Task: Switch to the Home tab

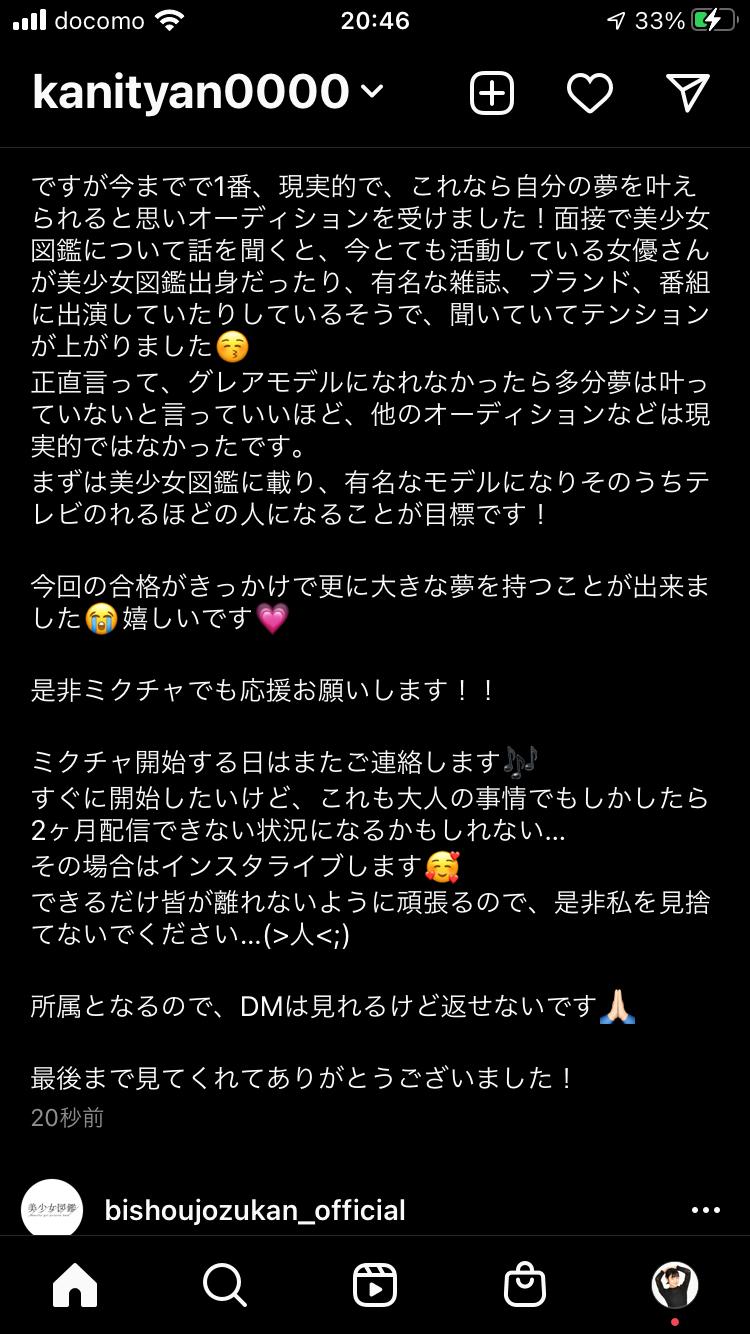Action: click(x=75, y=1284)
